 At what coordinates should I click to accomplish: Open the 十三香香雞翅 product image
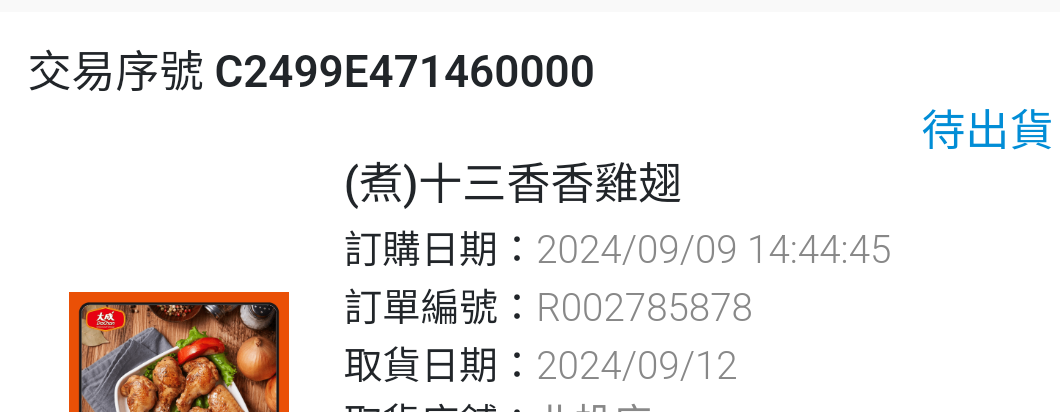pos(179,353)
